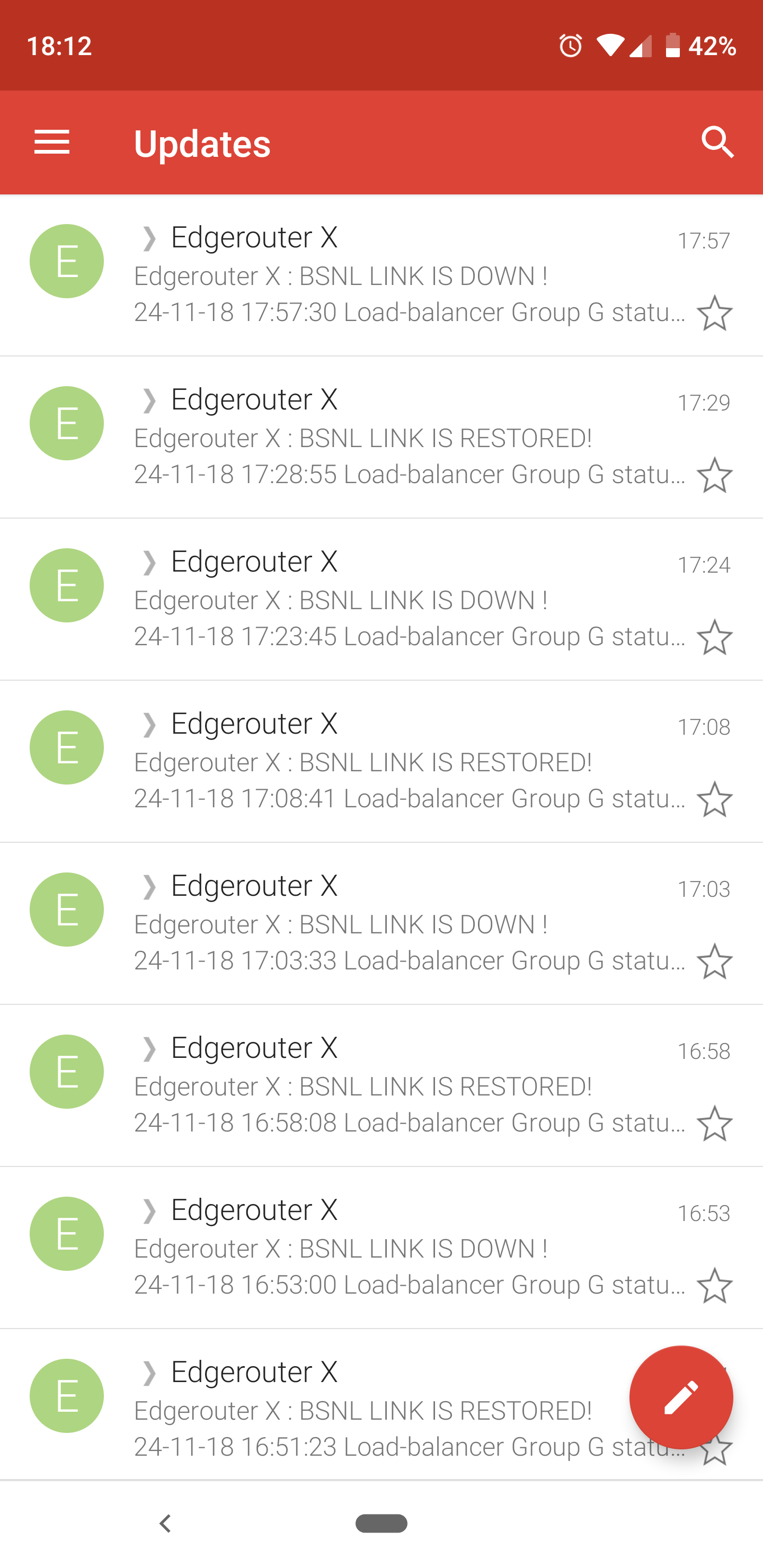Star the BSNL LINK IS DOWN email at 17:57
763x1568 pixels.
click(x=715, y=314)
